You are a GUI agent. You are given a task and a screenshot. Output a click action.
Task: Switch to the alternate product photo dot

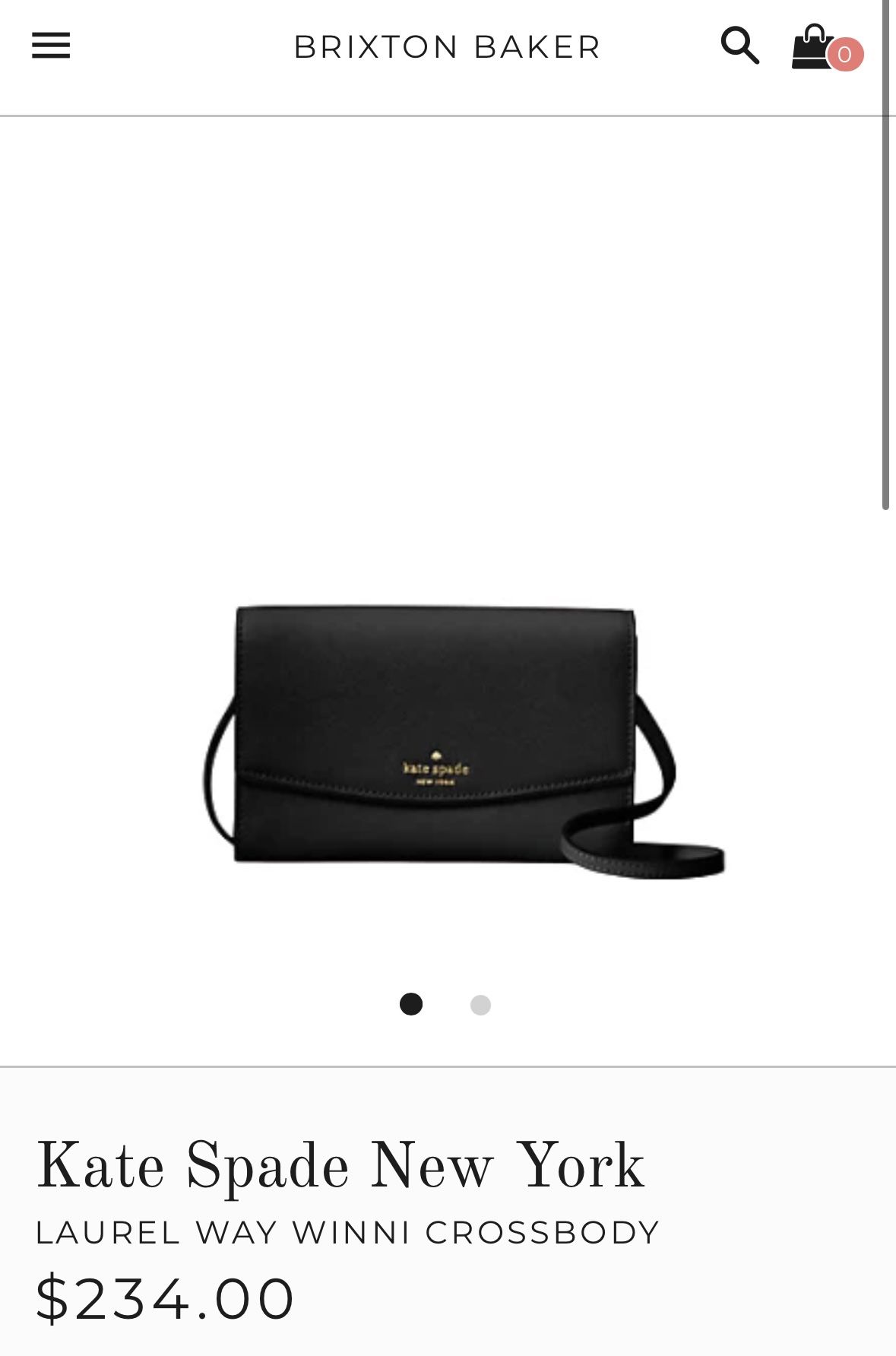[x=481, y=1003]
